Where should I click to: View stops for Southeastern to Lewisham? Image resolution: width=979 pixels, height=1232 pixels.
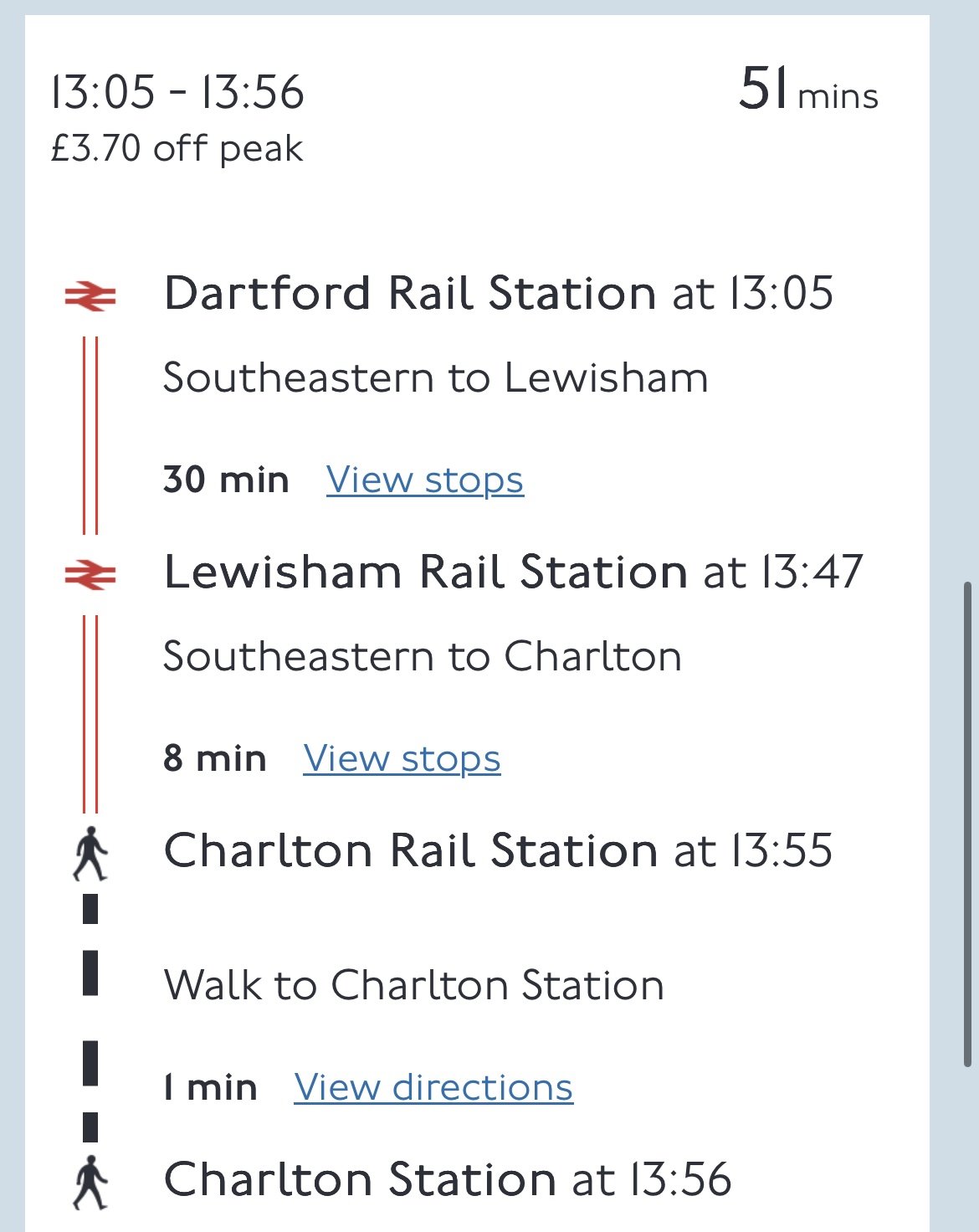(x=424, y=480)
